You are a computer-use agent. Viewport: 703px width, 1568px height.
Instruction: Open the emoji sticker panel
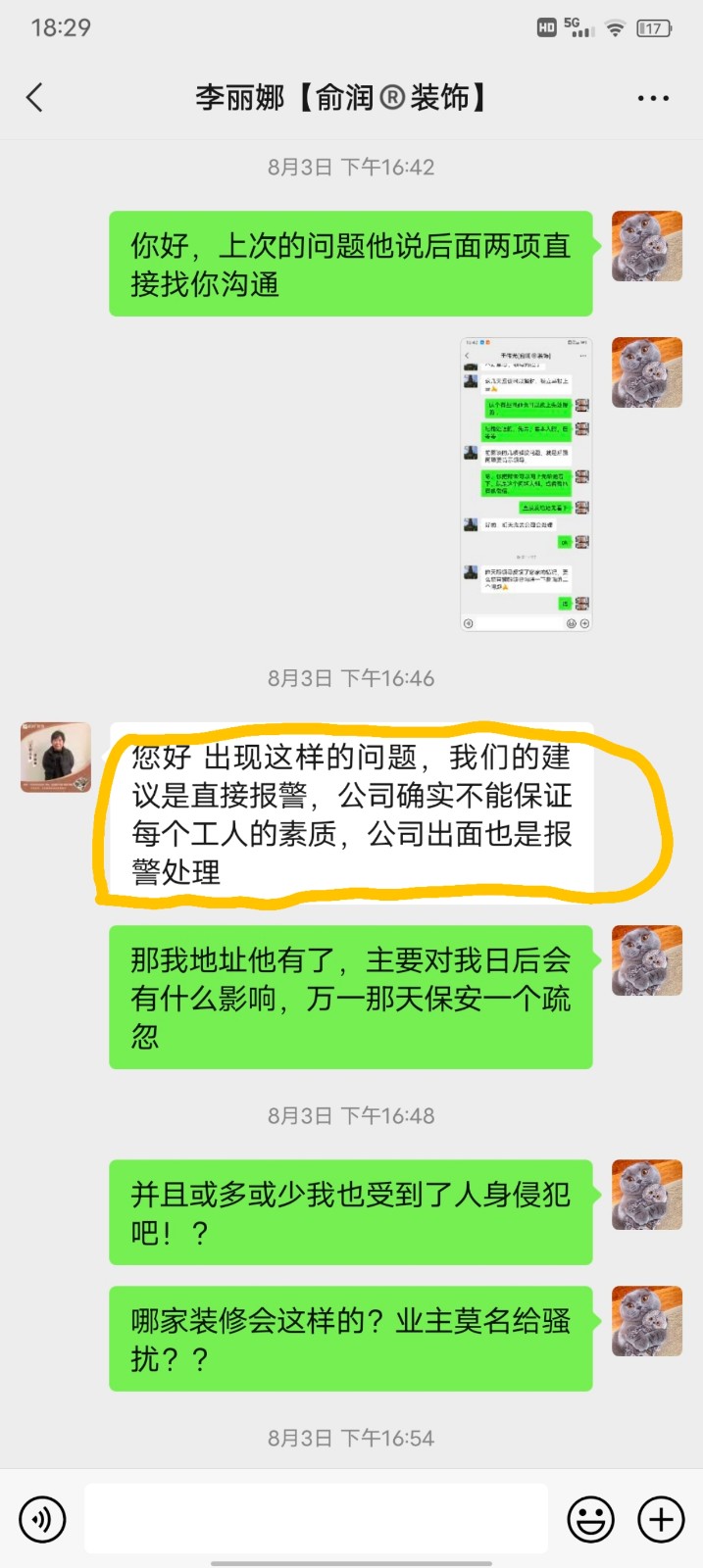(590, 1519)
